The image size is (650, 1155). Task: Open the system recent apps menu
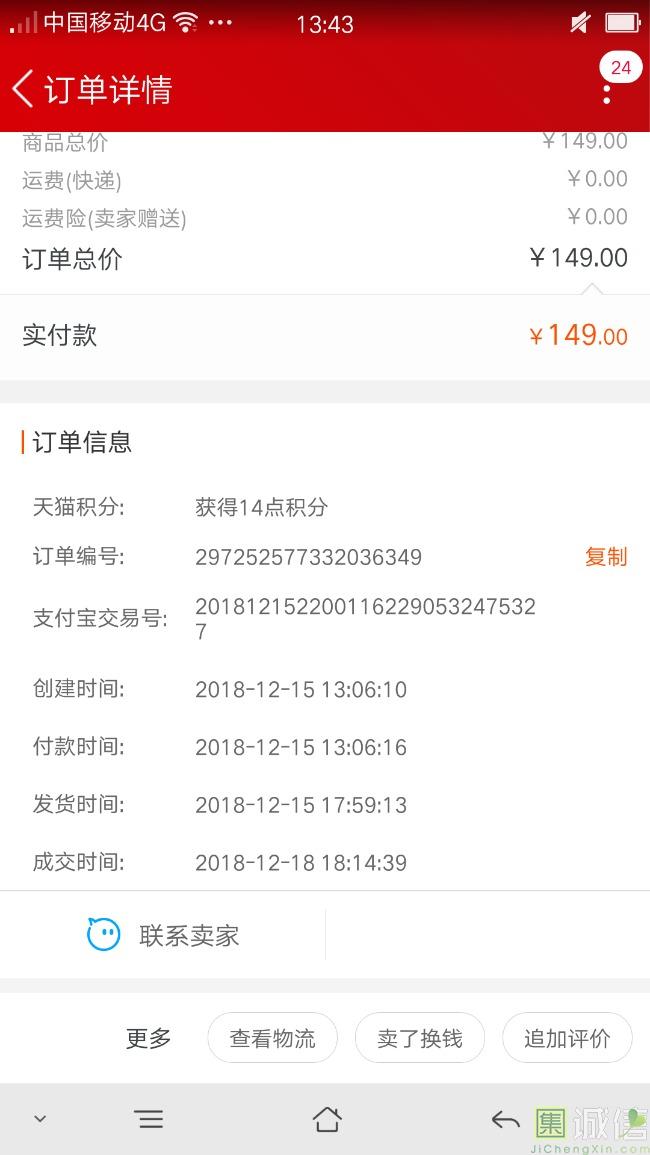(149, 1119)
